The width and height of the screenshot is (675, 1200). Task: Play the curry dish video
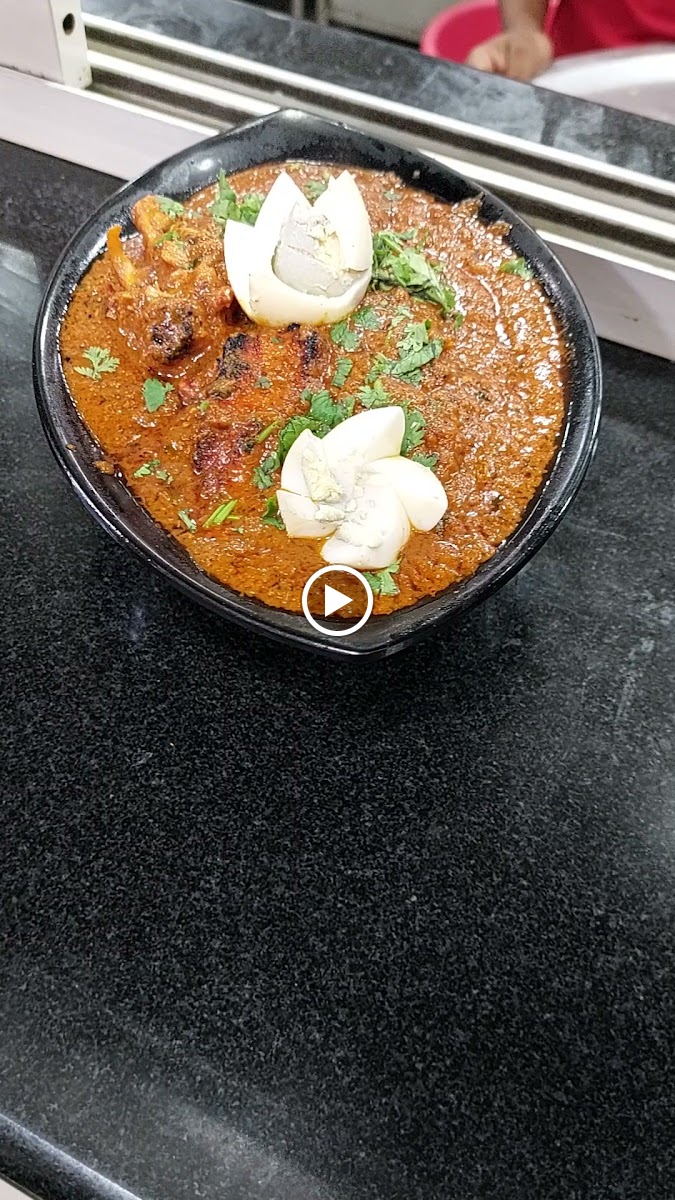pos(337,600)
